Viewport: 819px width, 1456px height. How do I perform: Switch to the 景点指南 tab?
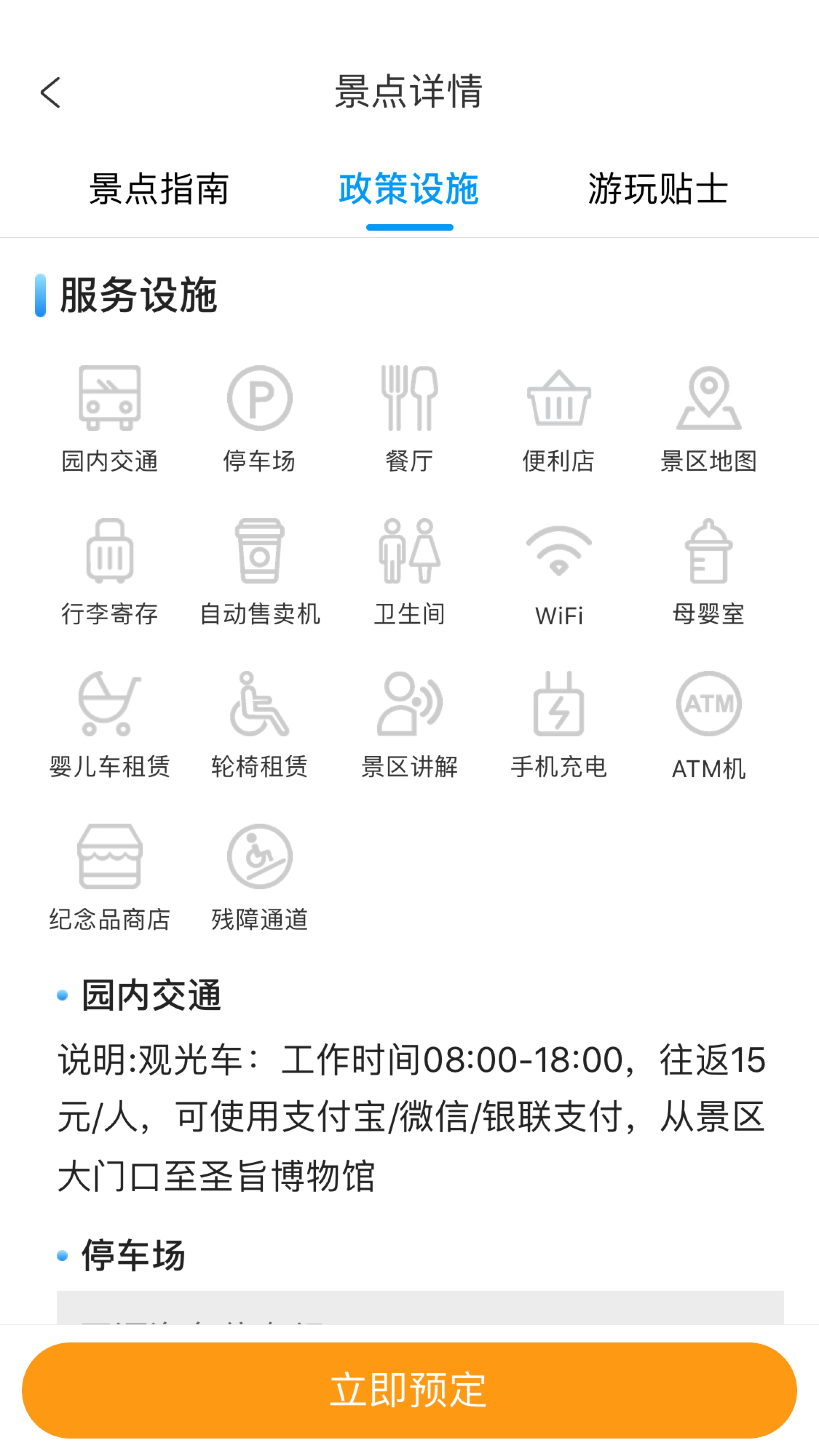click(x=160, y=189)
